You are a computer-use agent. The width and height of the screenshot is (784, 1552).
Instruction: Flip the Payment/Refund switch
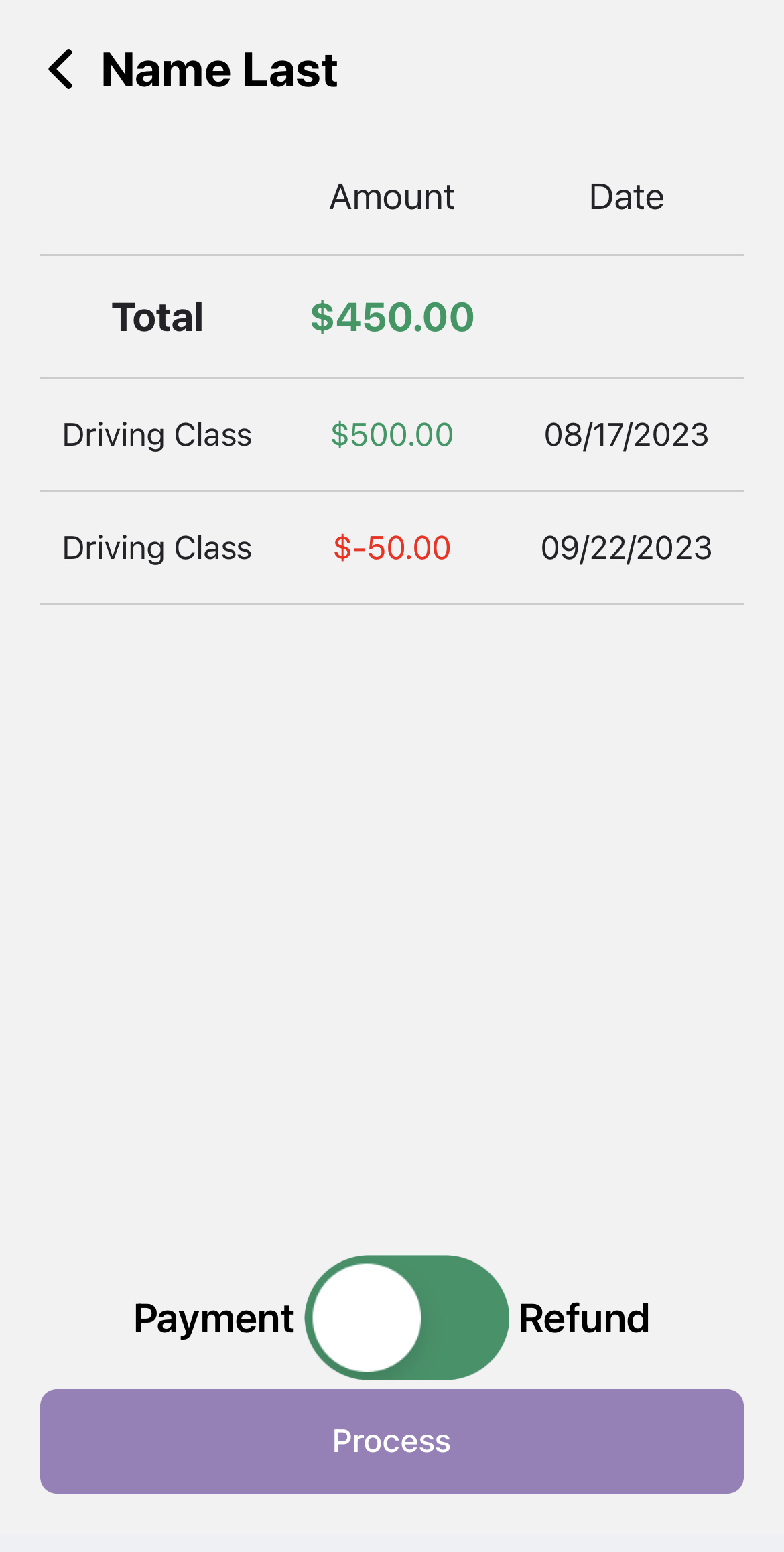click(406, 1317)
